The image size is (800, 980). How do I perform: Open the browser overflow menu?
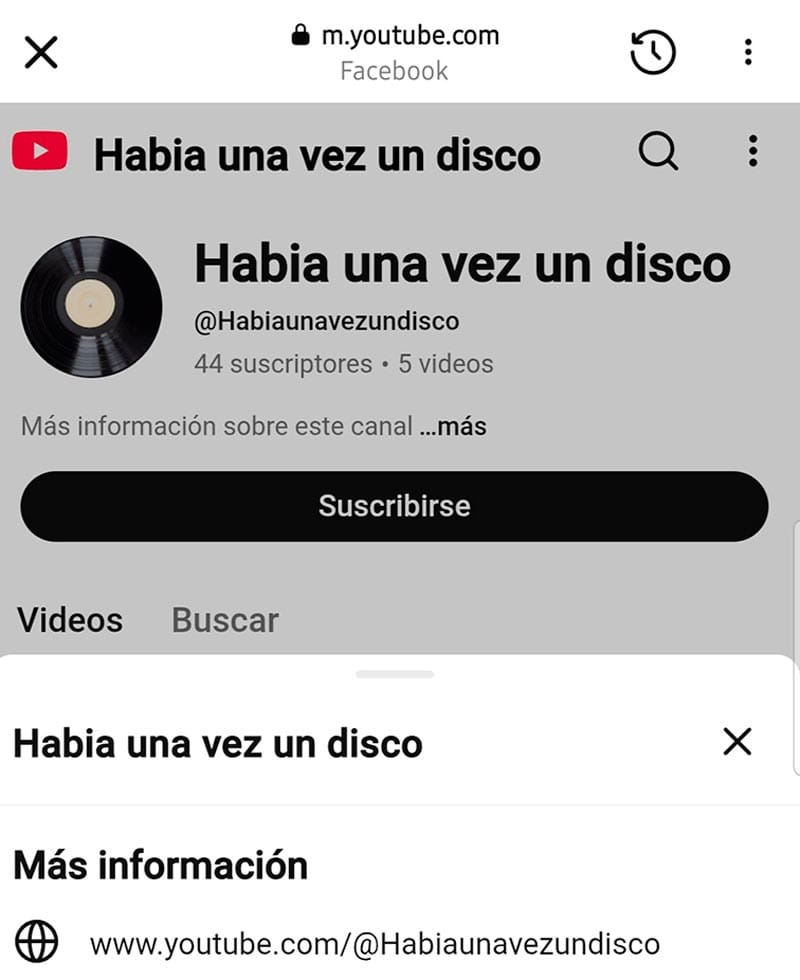(748, 52)
